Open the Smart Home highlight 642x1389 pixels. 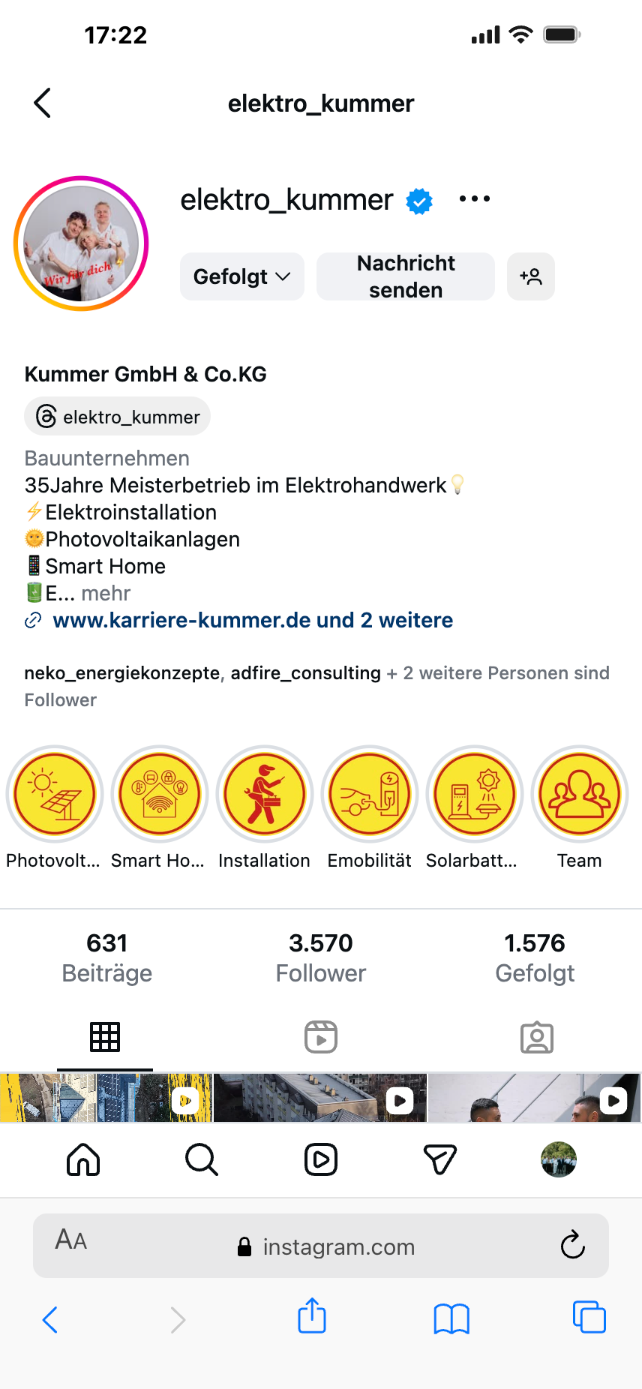(159, 796)
